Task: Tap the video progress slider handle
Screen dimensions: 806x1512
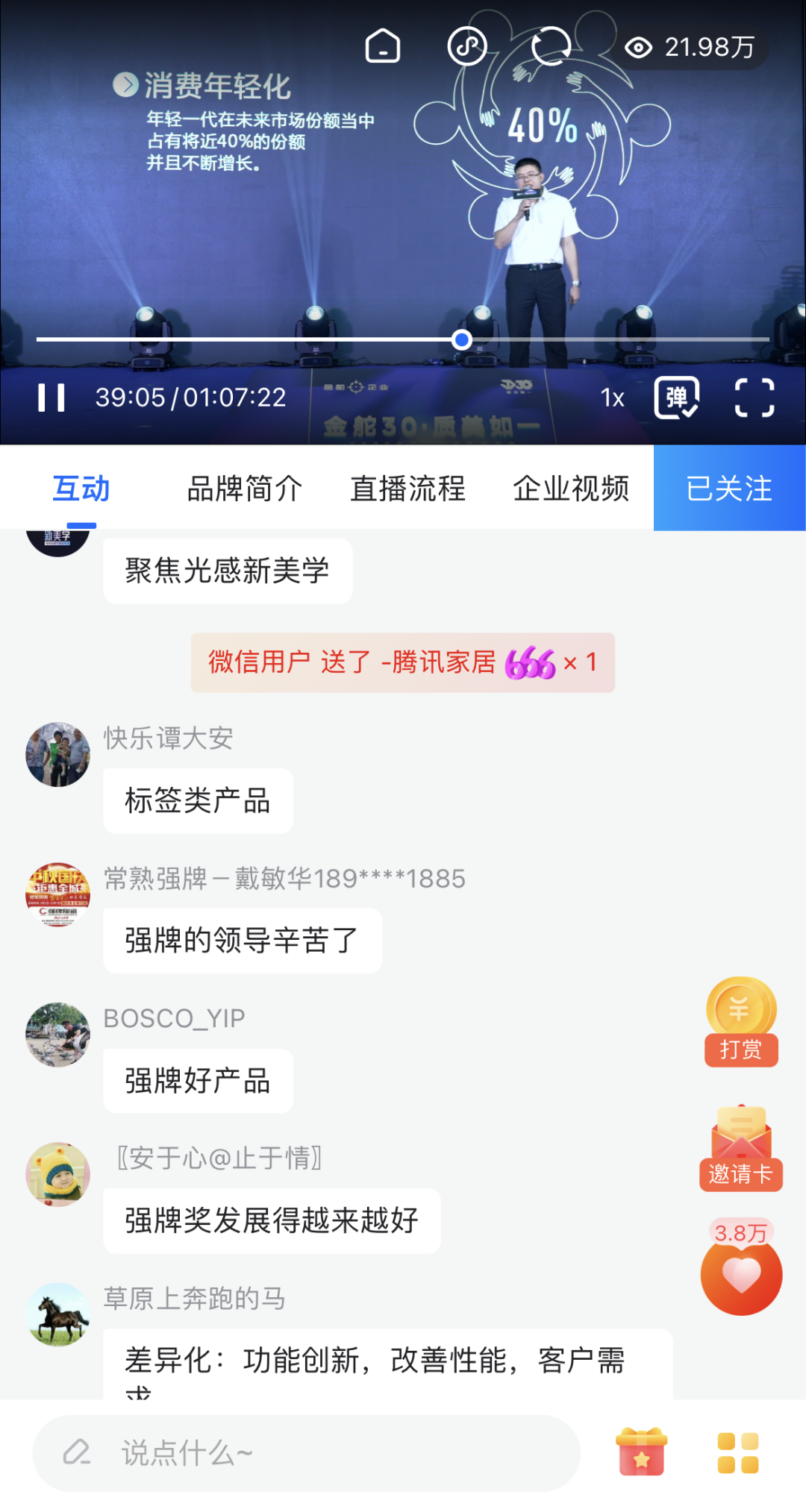Action: coord(462,340)
